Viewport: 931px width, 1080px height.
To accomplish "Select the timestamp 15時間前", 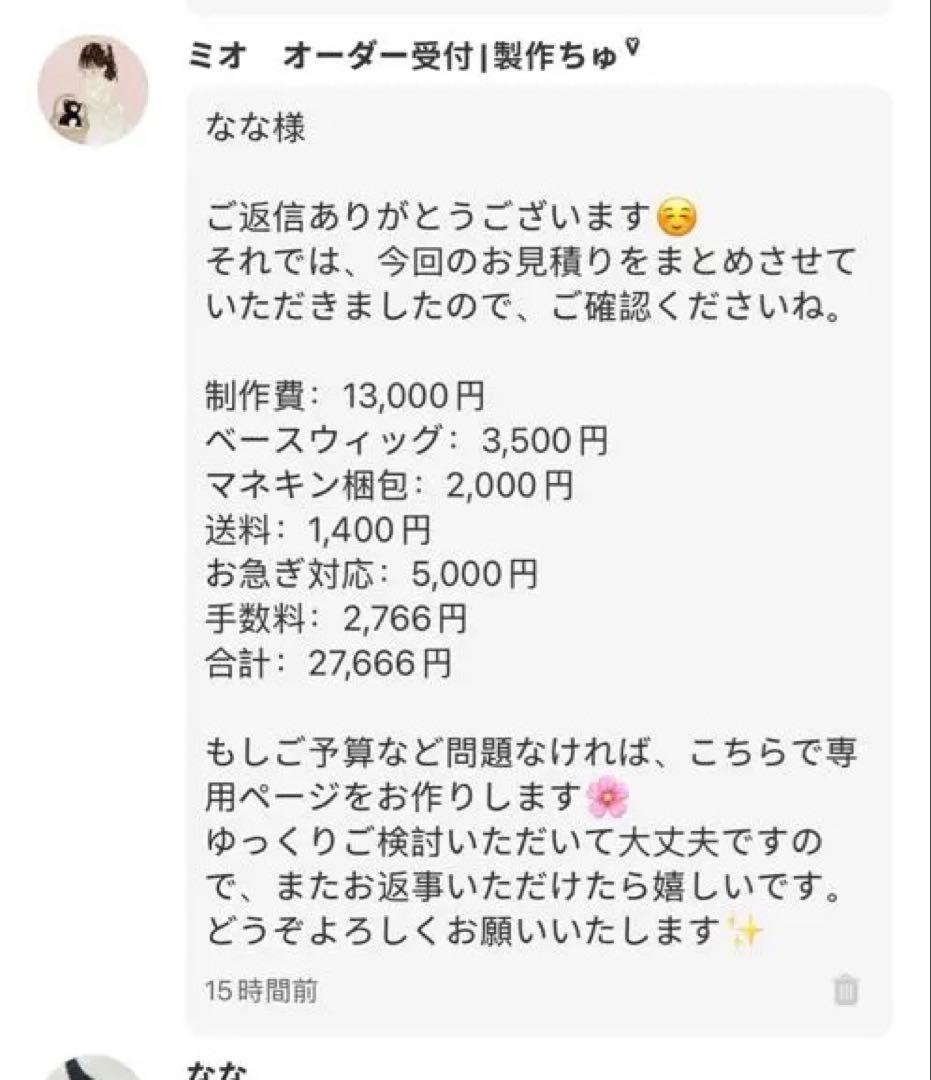I will [x=262, y=990].
